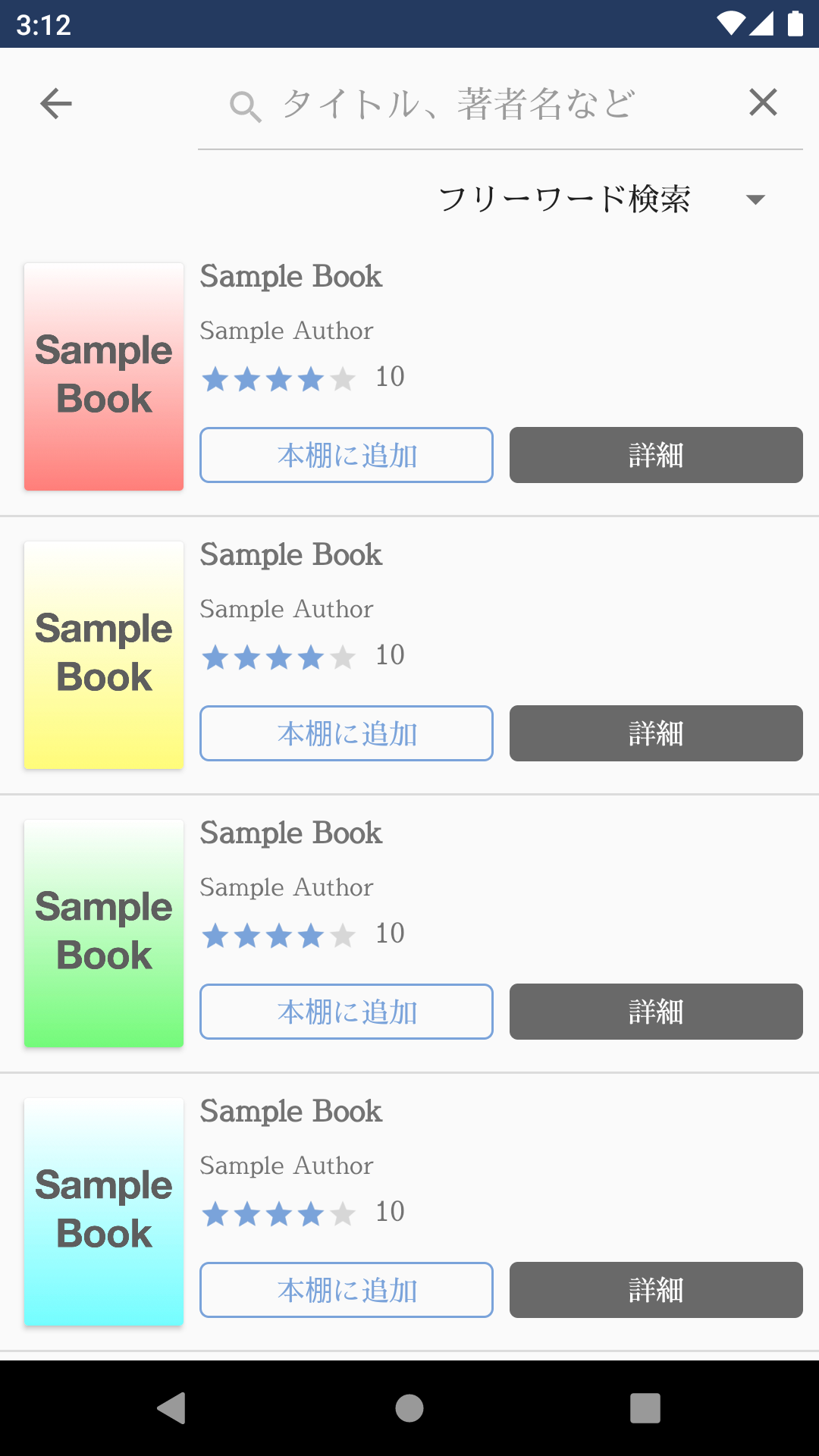Screen dimensions: 819x1456
Task: Tap 詳細 on the yellow Sample Book
Action: tap(656, 733)
